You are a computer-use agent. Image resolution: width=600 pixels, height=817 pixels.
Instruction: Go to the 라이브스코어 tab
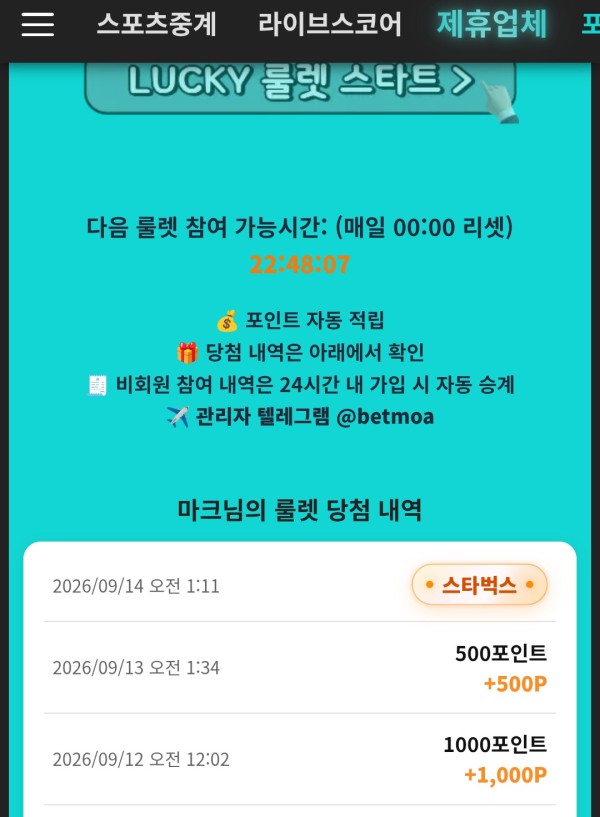point(330,24)
